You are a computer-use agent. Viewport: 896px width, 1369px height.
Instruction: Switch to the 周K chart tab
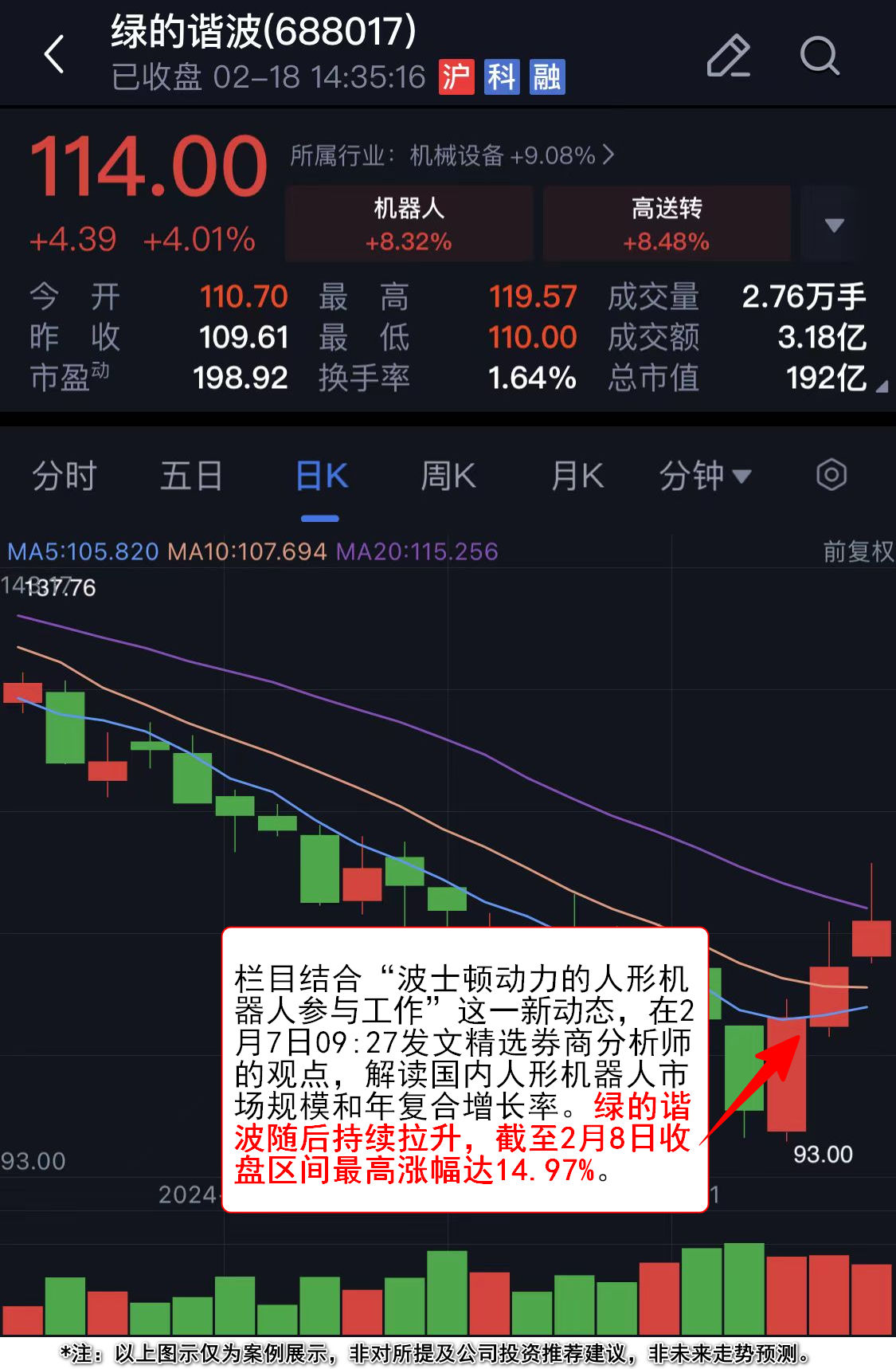[448, 477]
